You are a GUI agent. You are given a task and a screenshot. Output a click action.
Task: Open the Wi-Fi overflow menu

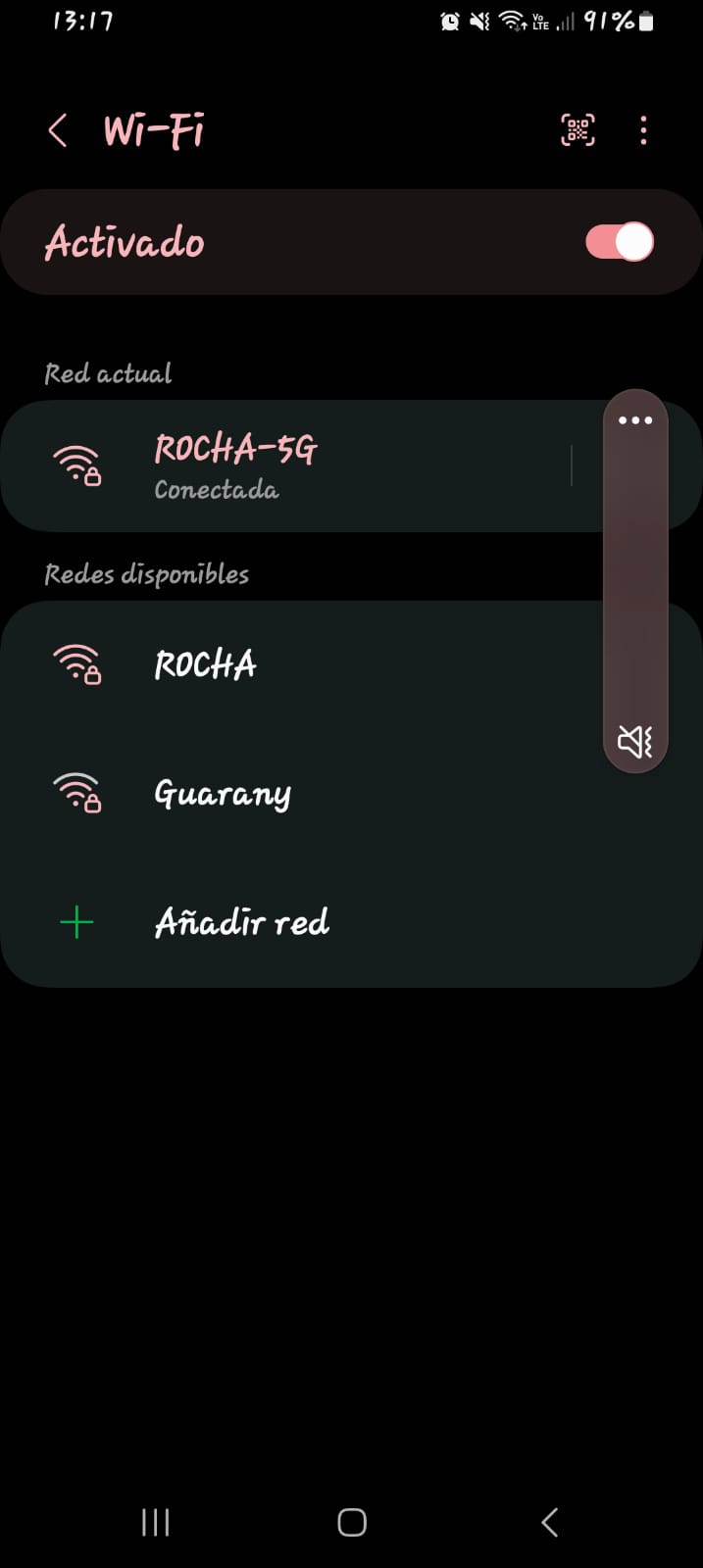click(643, 130)
